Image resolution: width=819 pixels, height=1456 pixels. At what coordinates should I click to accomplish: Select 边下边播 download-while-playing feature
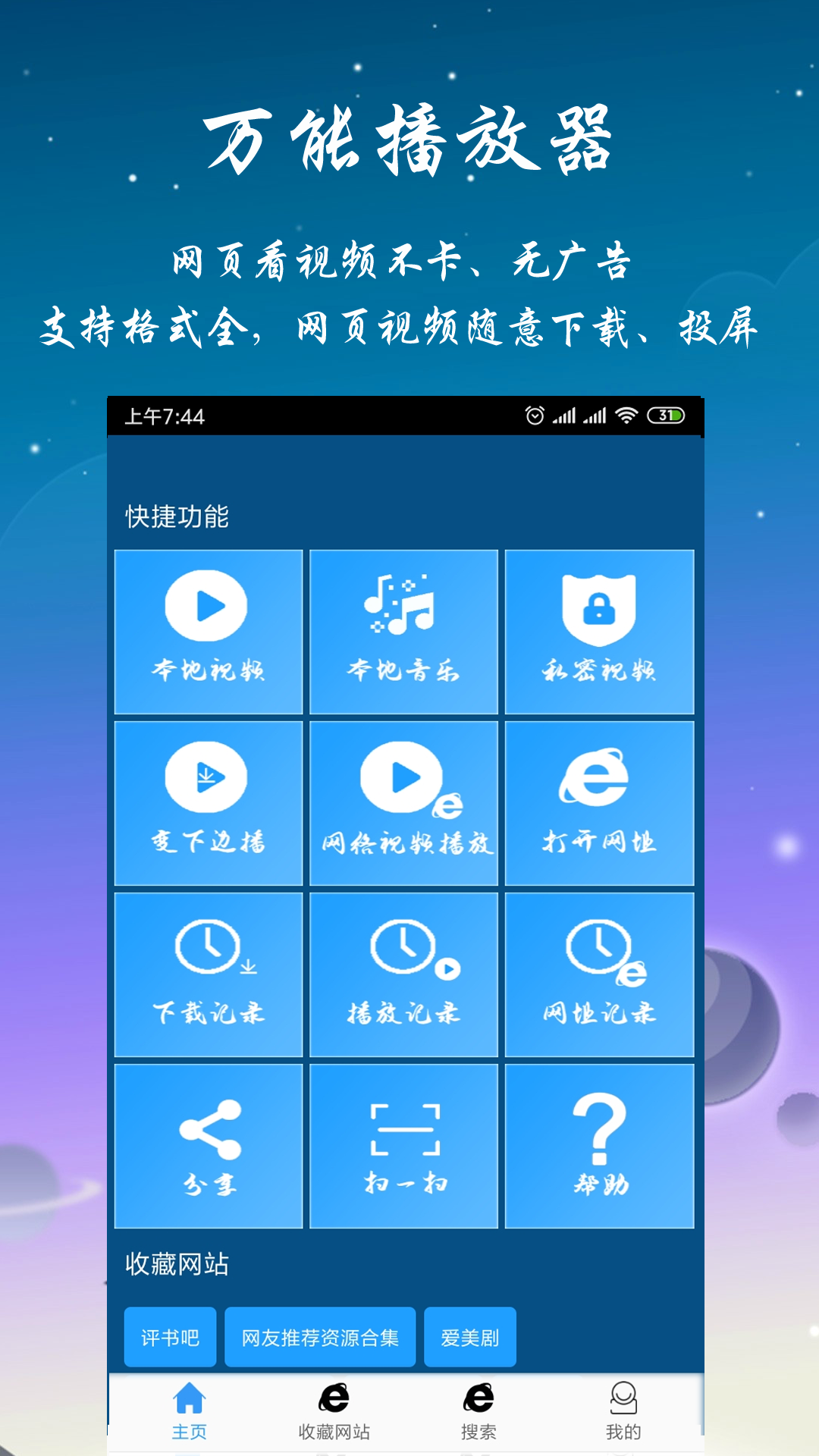[x=208, y=804]
